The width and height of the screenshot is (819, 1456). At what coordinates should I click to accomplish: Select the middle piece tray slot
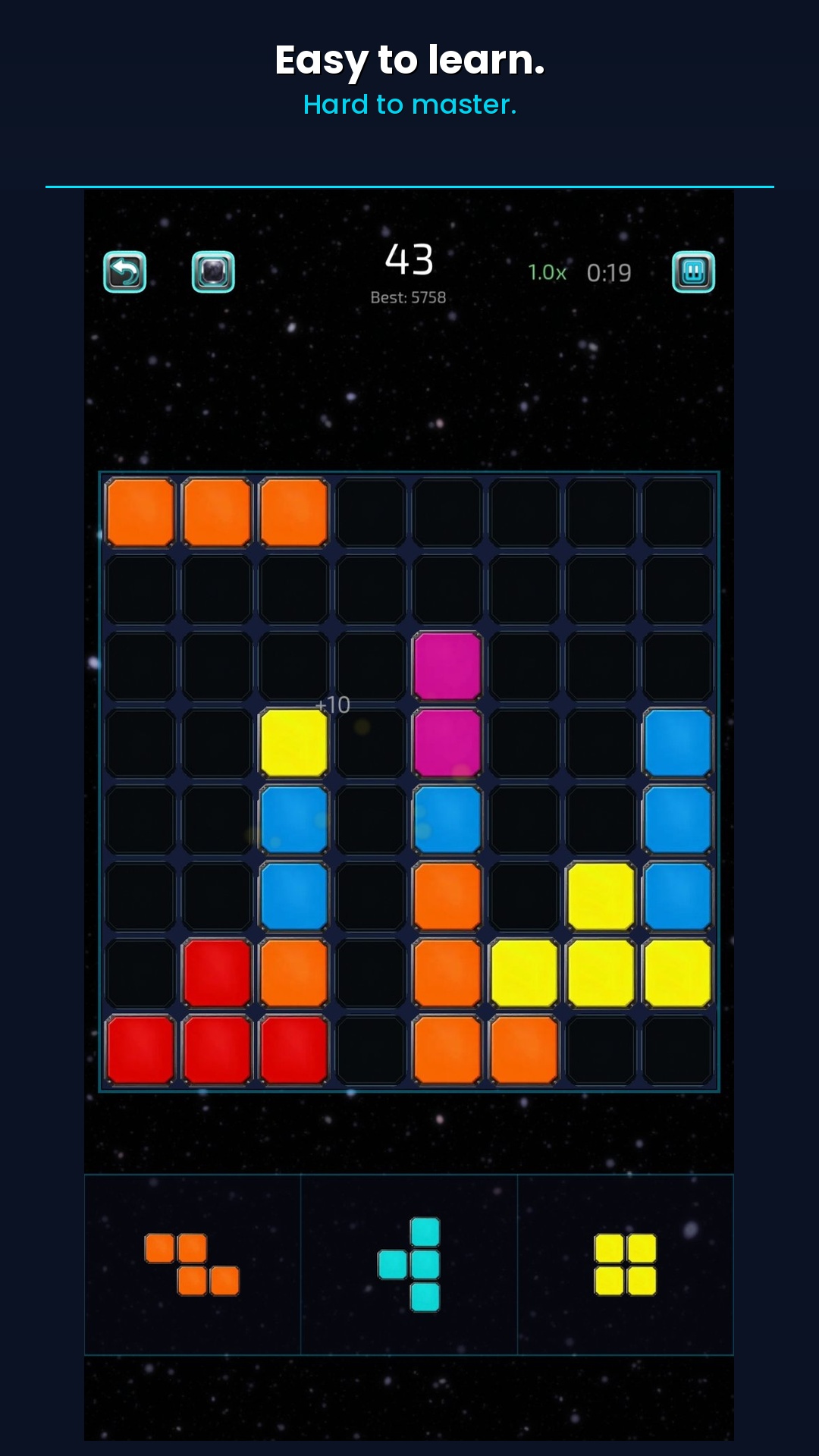409,1255
